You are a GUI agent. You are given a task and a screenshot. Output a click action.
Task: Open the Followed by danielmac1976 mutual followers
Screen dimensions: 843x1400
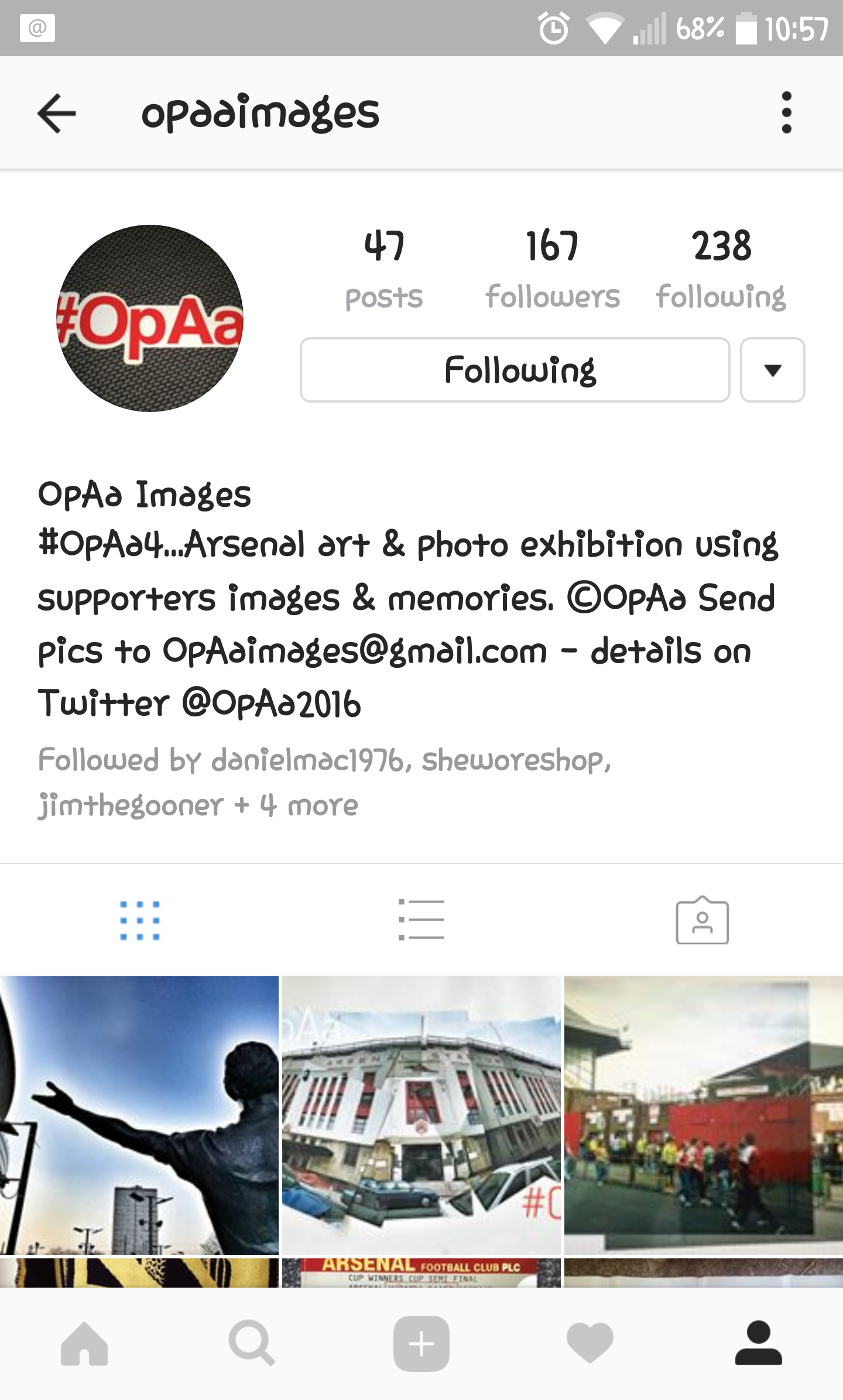(325, 782)
